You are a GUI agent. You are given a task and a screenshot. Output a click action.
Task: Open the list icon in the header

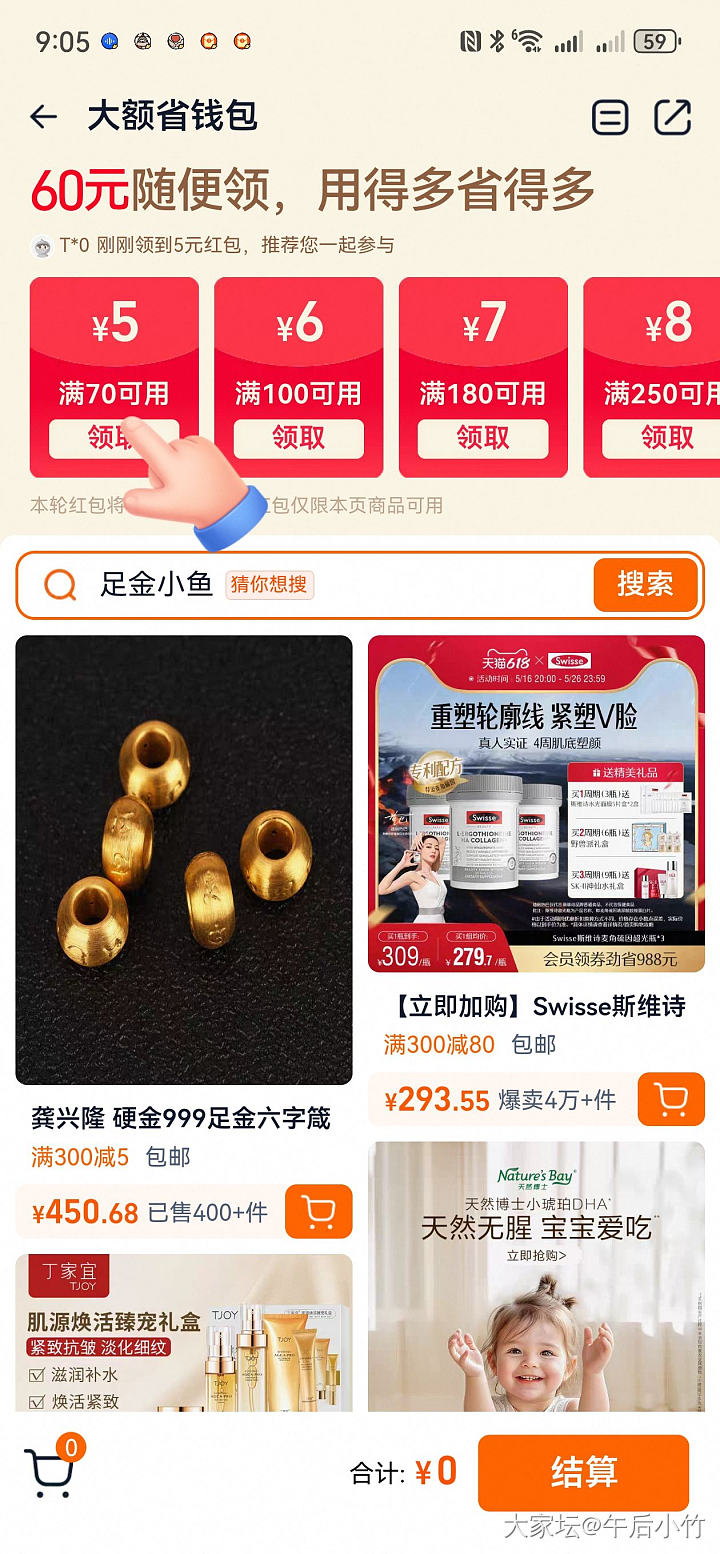[610, 117]
